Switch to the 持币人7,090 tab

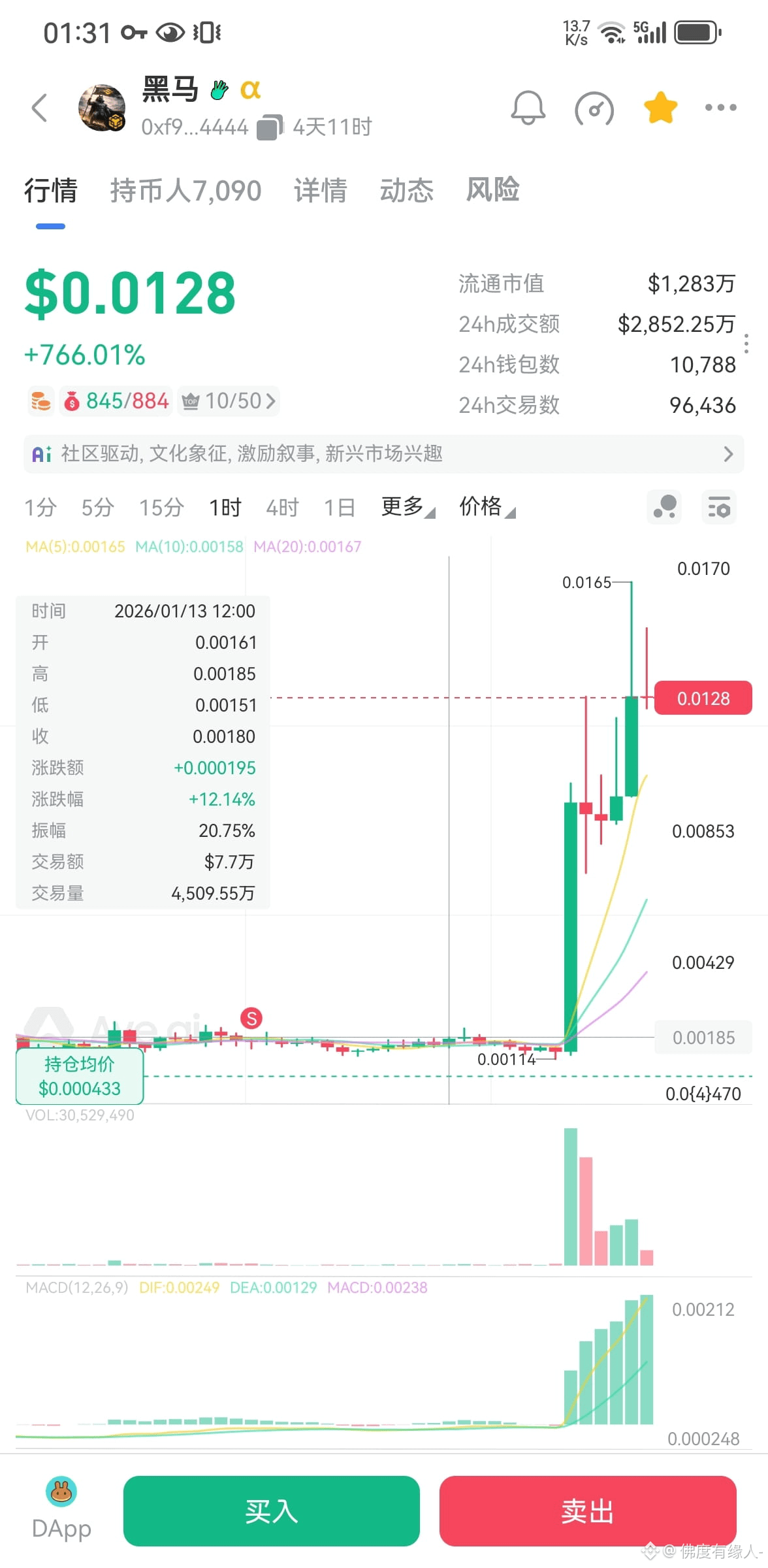pos(186,190)
